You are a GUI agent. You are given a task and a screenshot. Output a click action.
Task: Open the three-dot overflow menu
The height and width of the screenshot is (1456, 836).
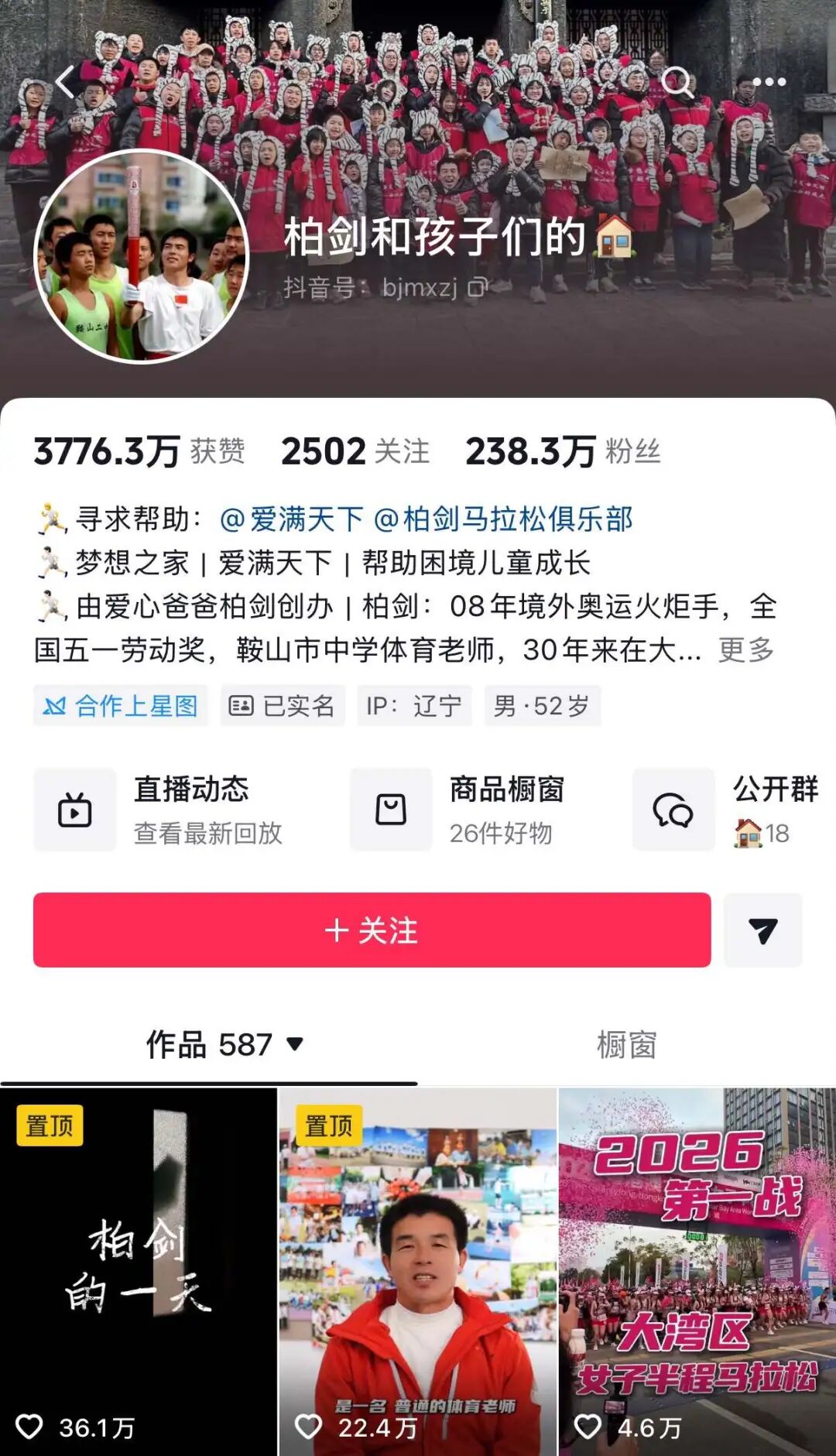769,82
